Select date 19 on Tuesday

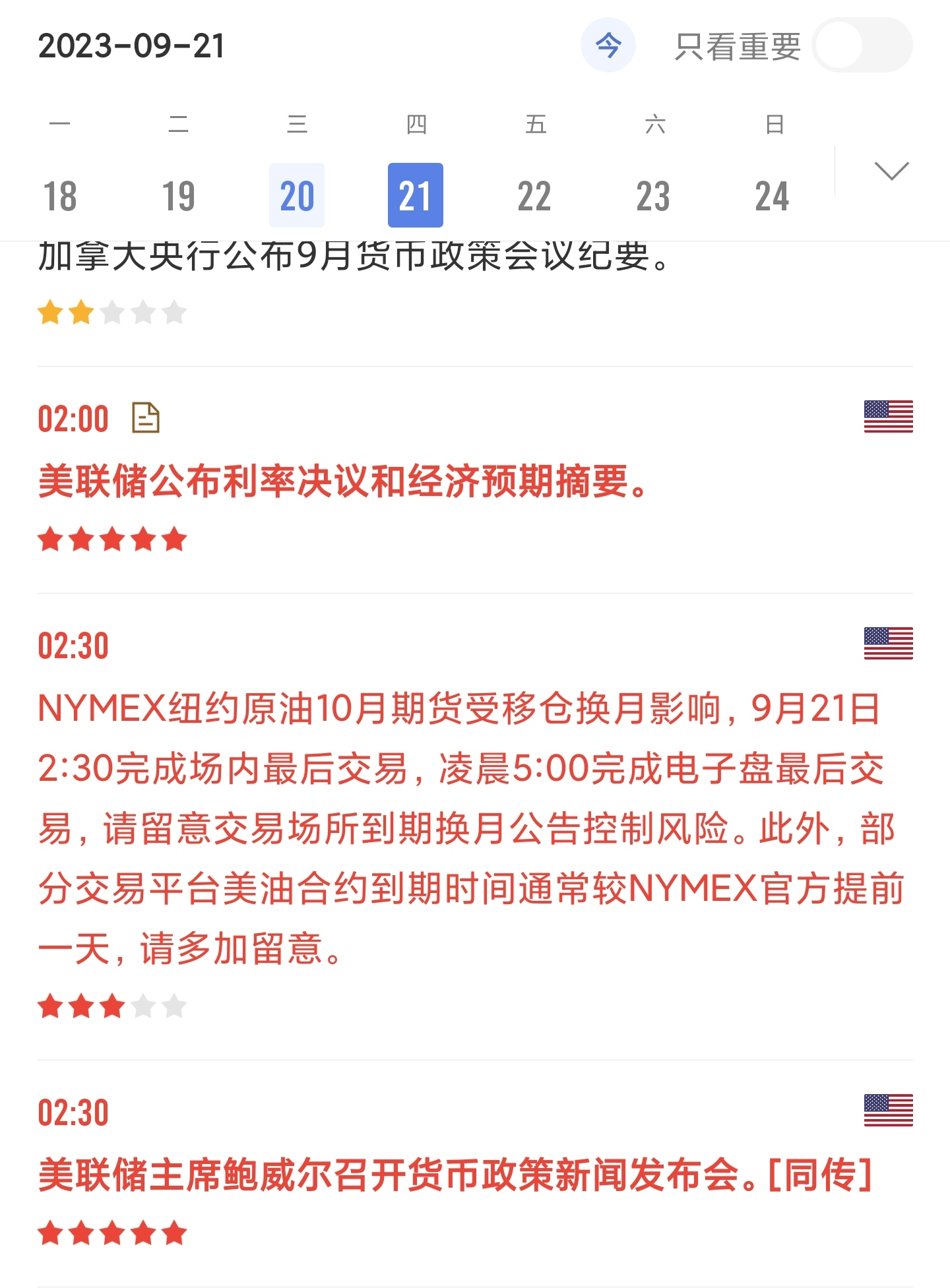(178, 196)
